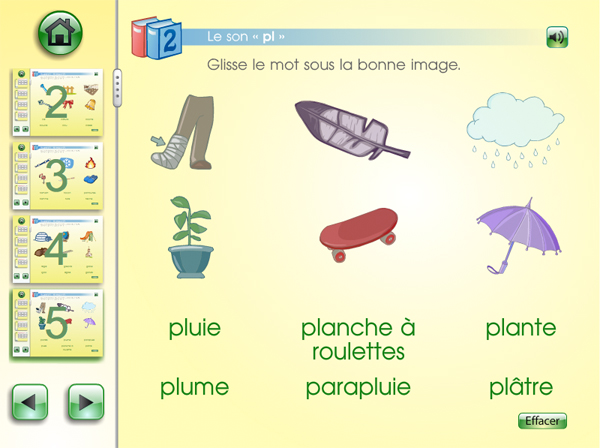The image size is (600, 448).
Task: Open page 4 thumbnail
Action: point(57,249)
